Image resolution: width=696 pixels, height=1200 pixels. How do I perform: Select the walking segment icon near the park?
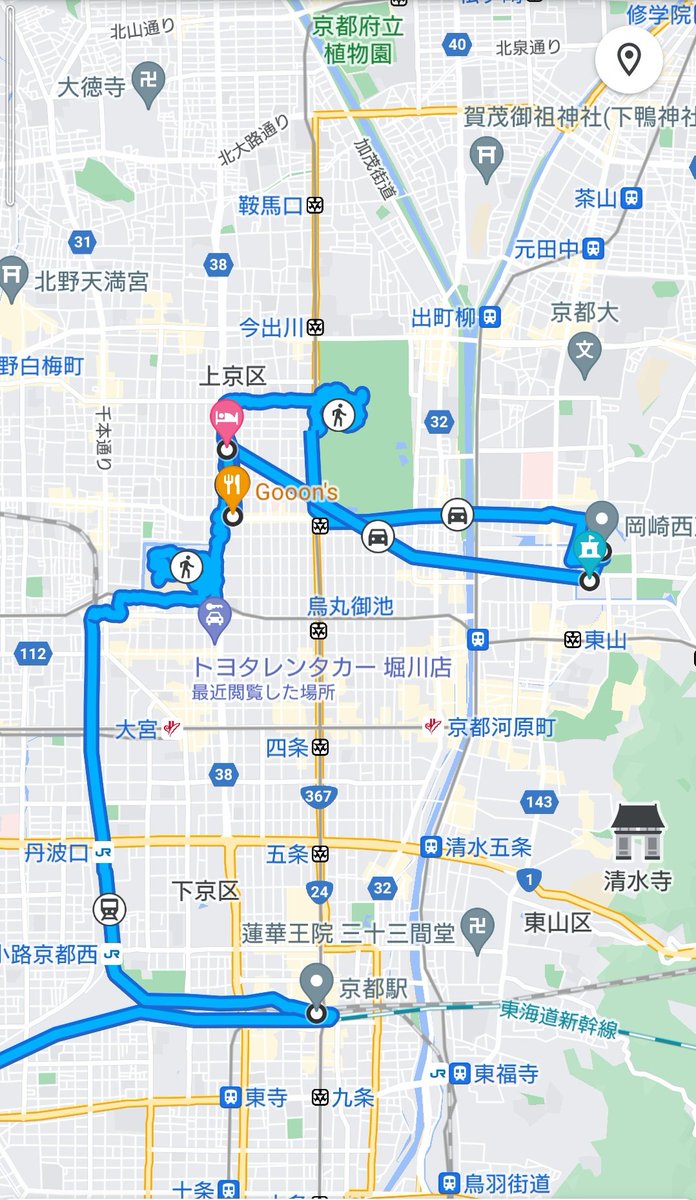coord(339,414)
